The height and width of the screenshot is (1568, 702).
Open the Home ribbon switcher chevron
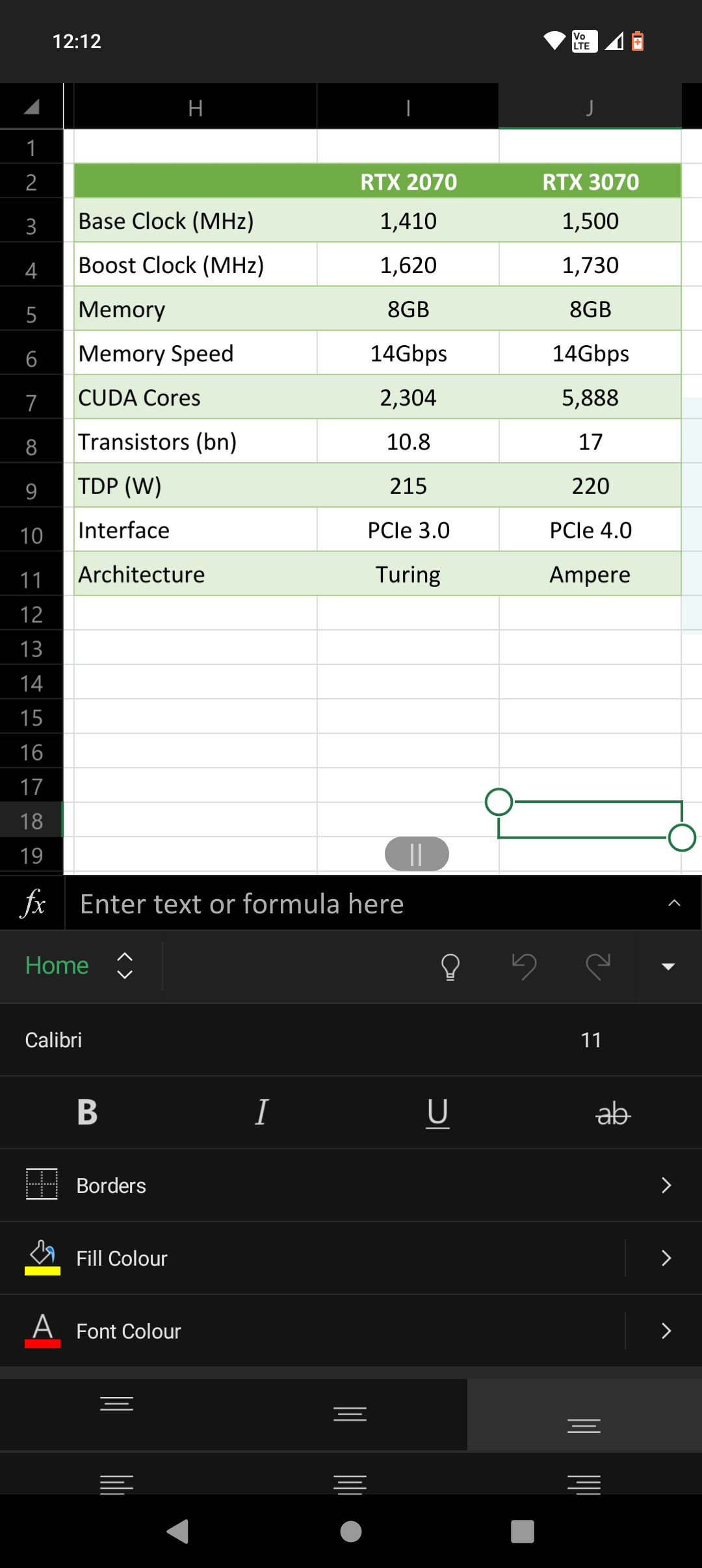click(x=125, y=967)
